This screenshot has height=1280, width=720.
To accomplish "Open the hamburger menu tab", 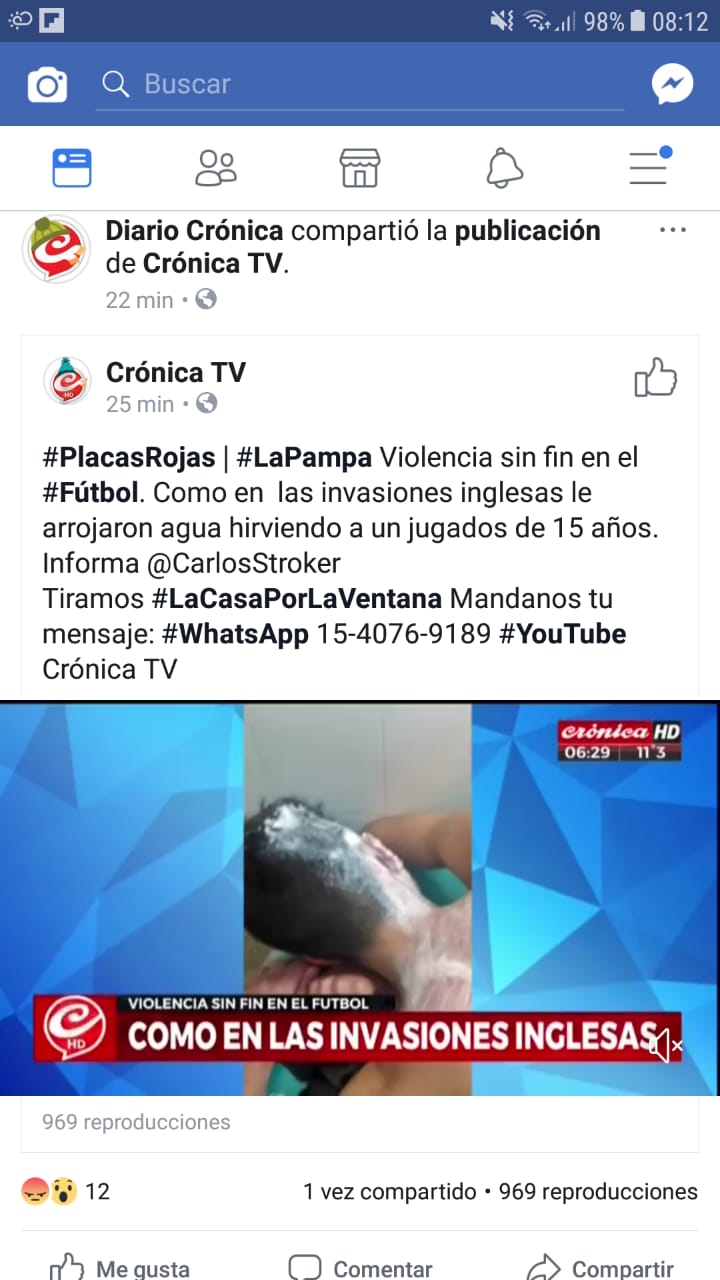I will click(648, 168).
